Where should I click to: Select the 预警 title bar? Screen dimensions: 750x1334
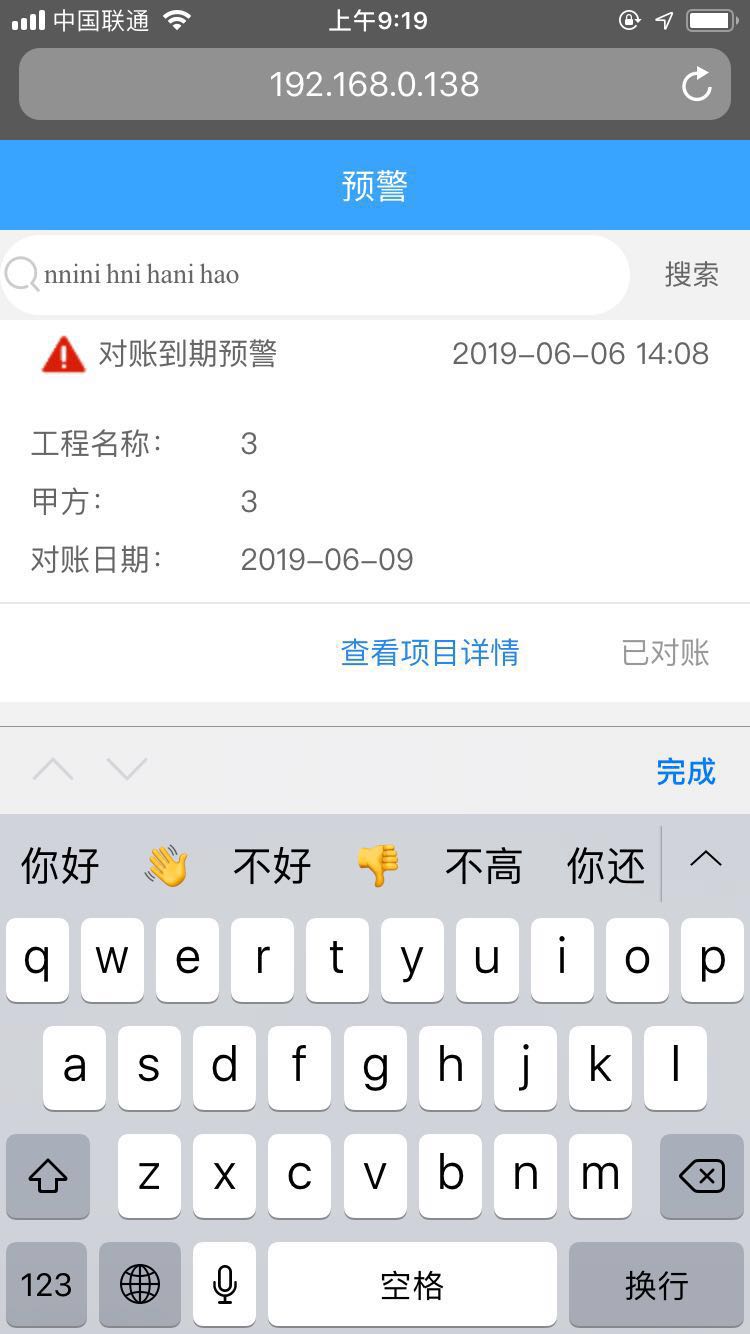pos(375,185)
